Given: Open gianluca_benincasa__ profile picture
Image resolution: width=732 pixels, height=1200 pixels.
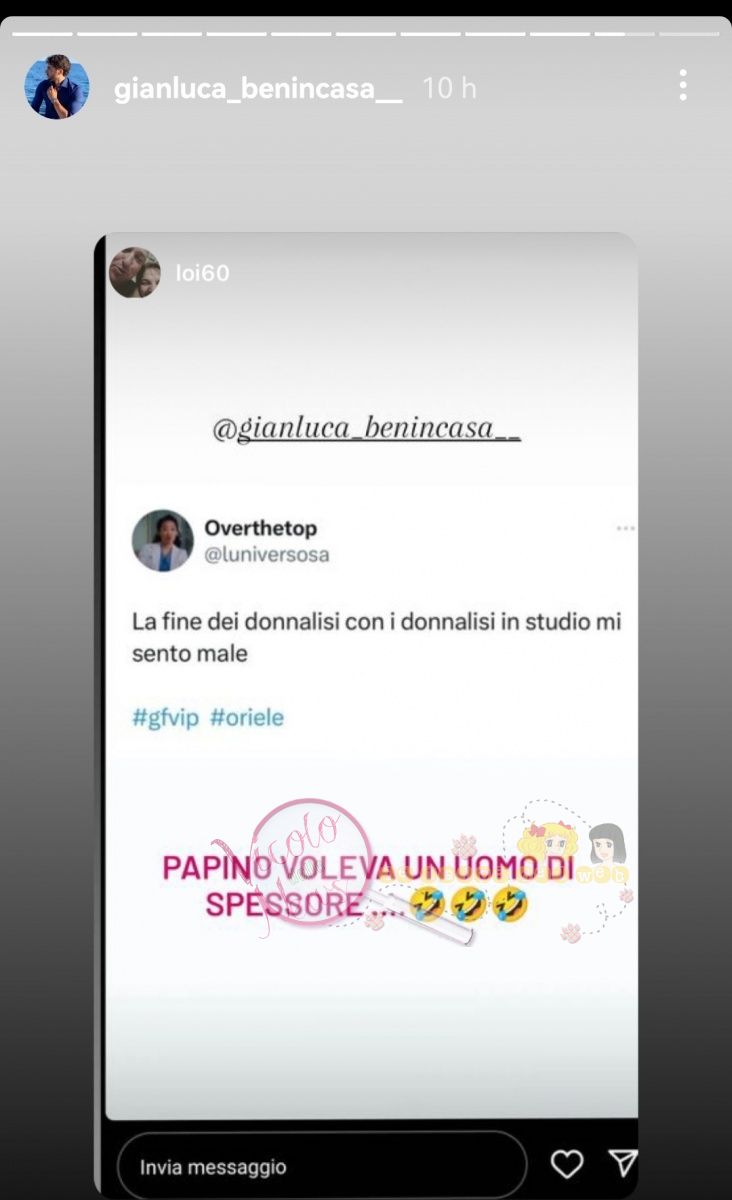Looking at the screenshot, I should (57, 87).
